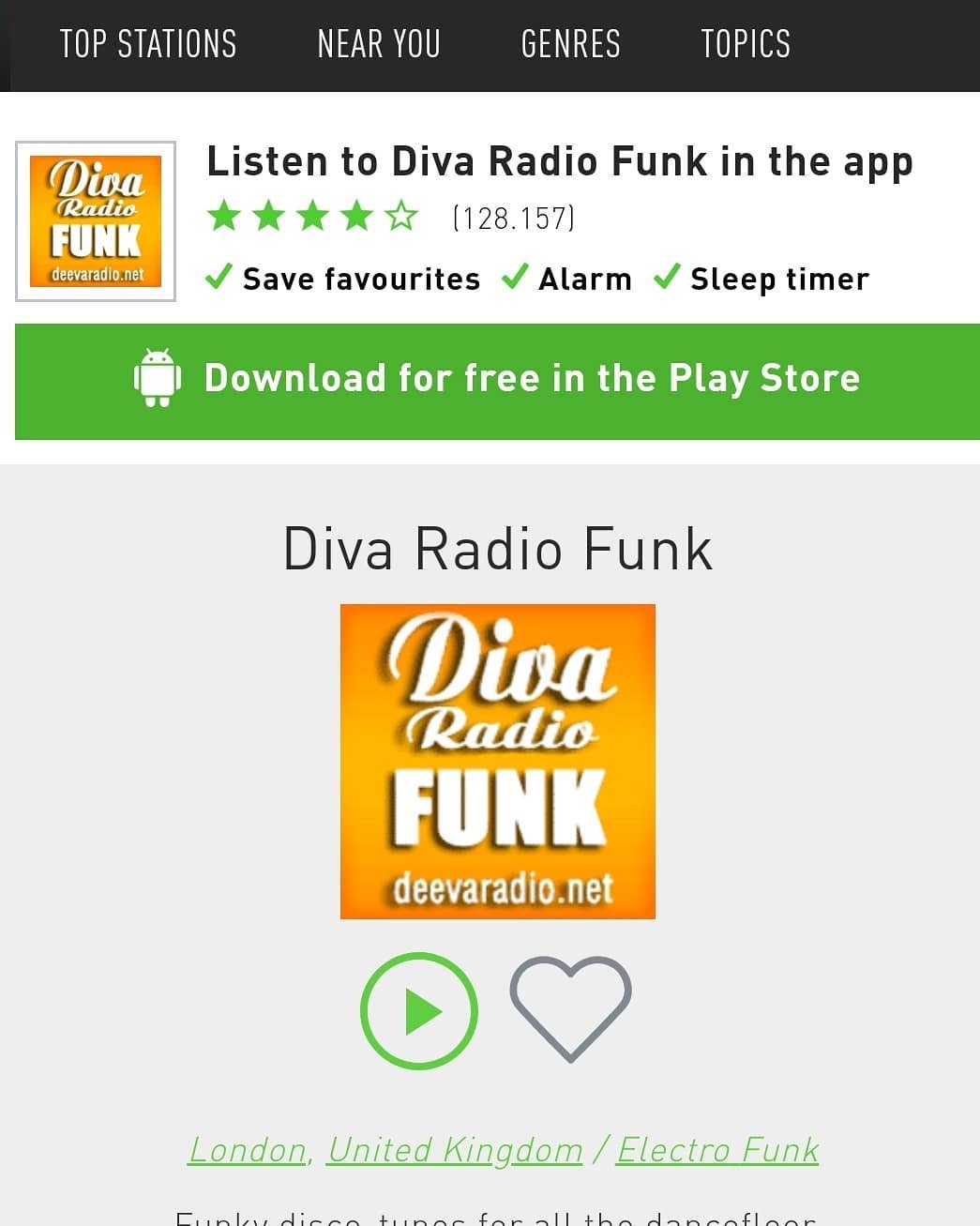Open the United Kingdom link
Image resolution: width=980 pixels, height=1226 pixels.
tap(455, 1150)
